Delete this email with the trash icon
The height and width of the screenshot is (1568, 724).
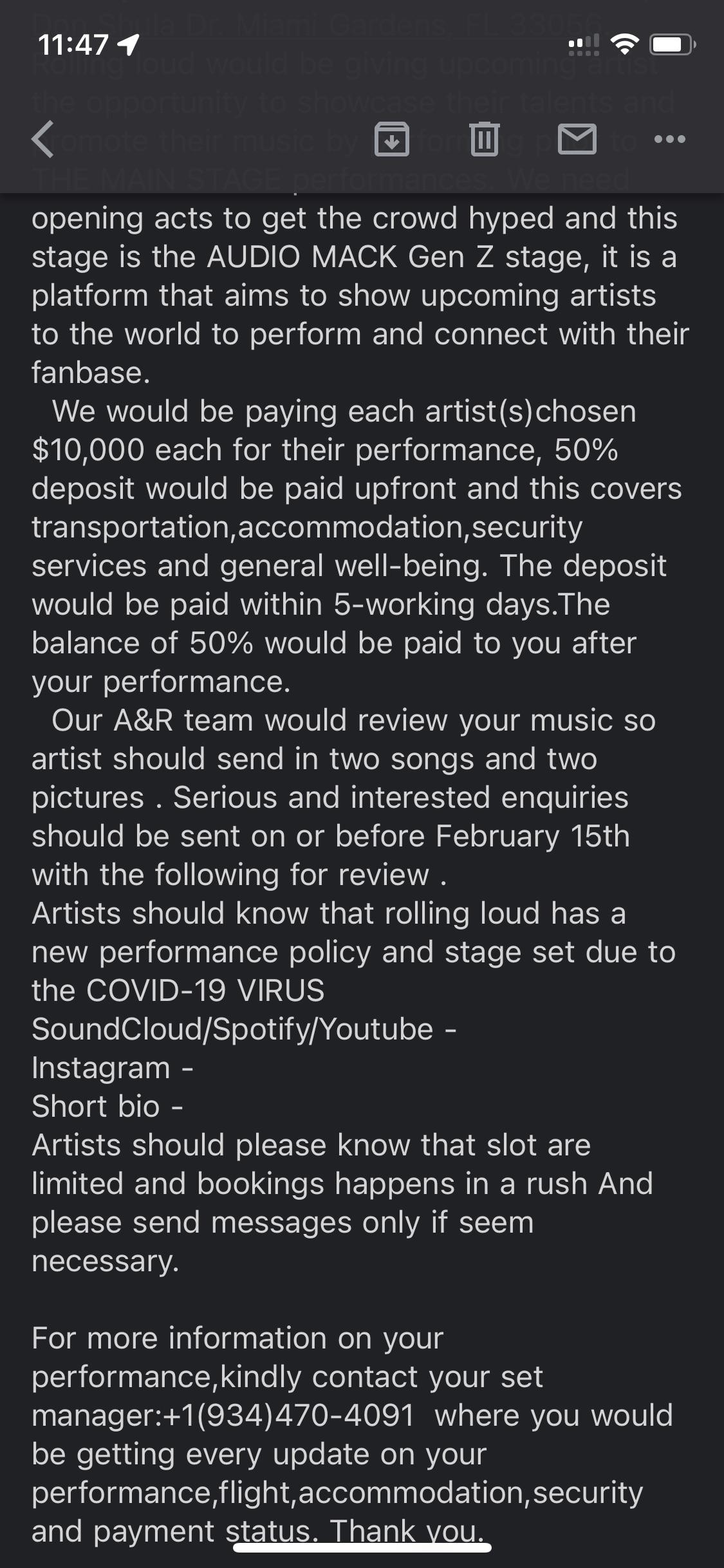pos(485,140)
